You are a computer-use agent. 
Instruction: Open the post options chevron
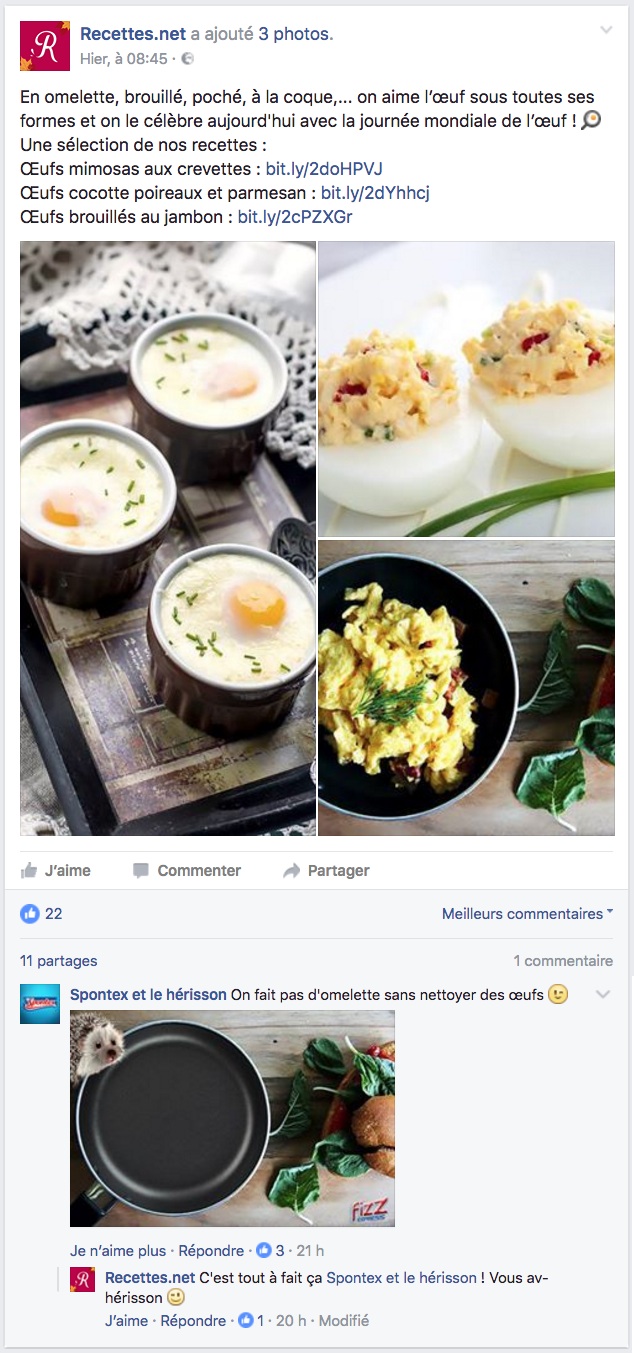coord(605,31)
